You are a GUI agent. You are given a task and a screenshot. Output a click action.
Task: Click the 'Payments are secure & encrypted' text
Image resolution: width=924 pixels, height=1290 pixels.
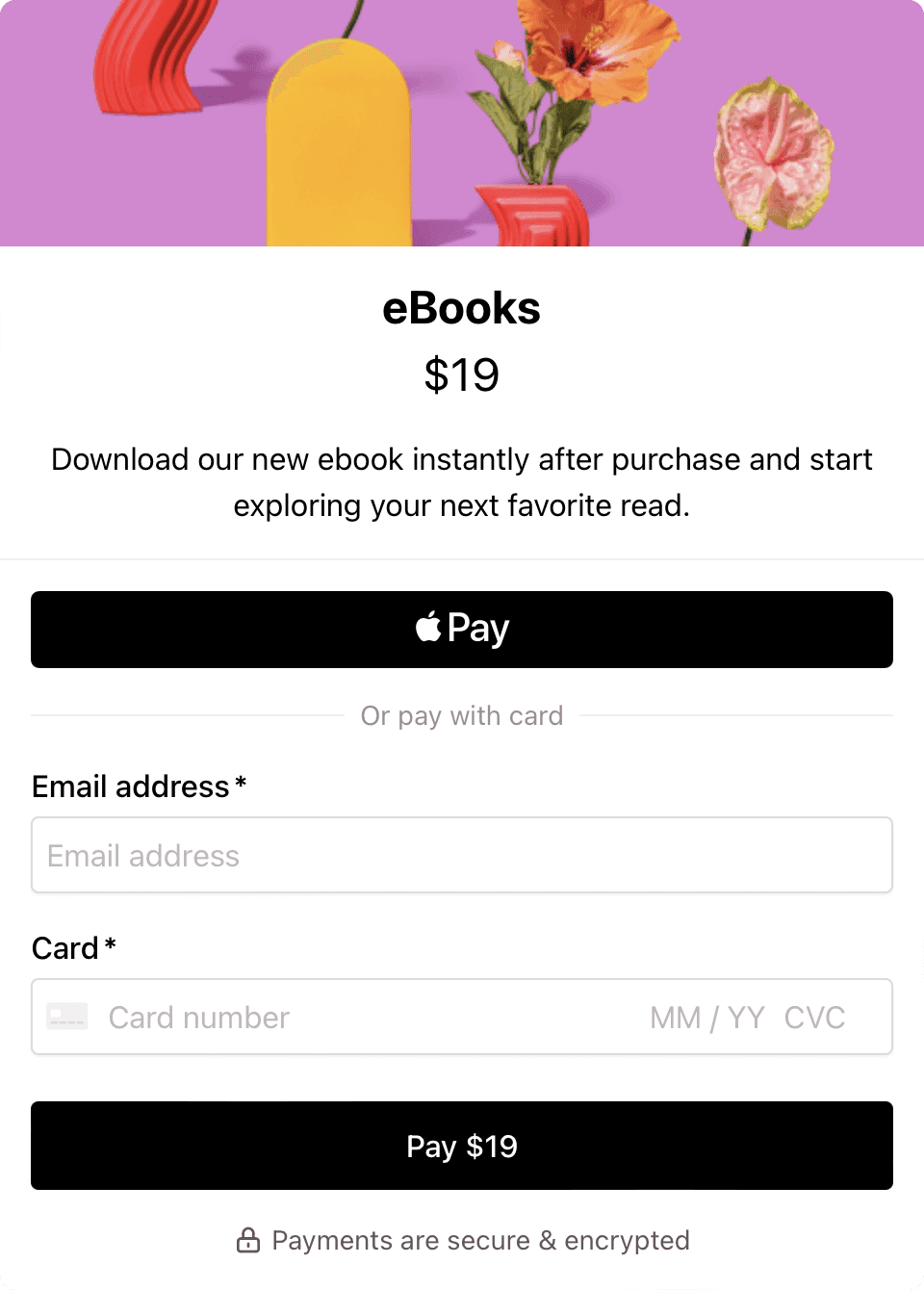coord(481,1241)
